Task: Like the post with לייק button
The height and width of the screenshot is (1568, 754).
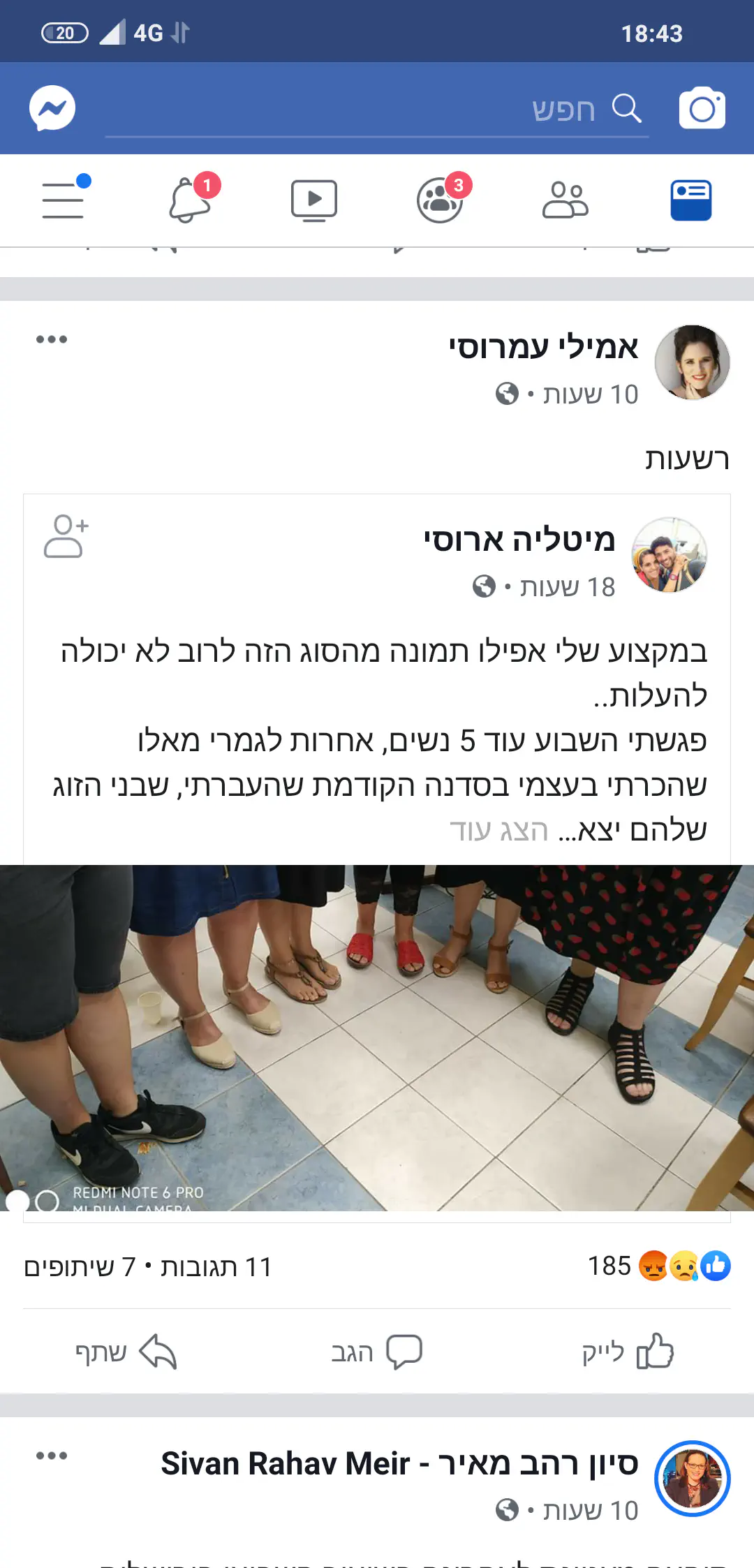Action: click(628, 1352)
